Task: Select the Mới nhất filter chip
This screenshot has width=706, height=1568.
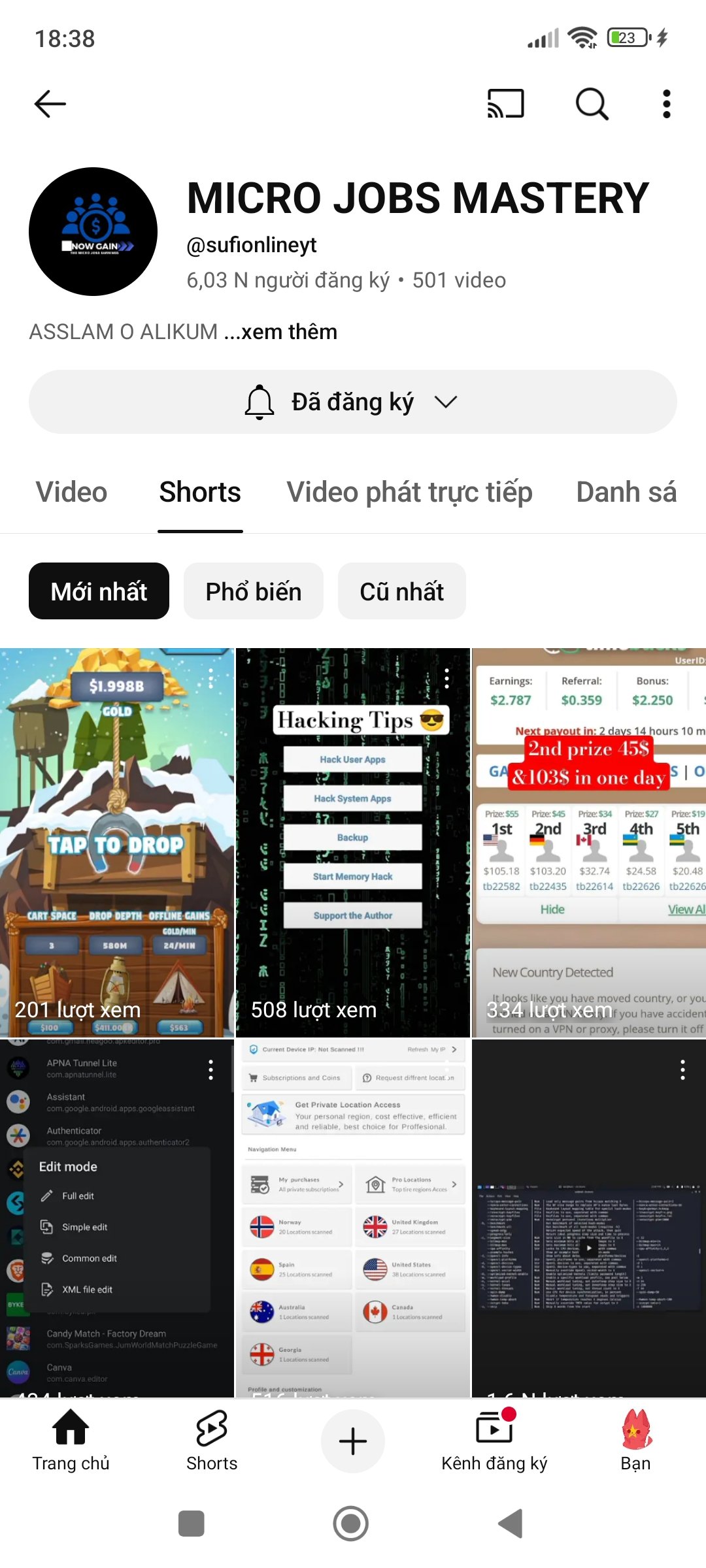Action: coord(99,591)
